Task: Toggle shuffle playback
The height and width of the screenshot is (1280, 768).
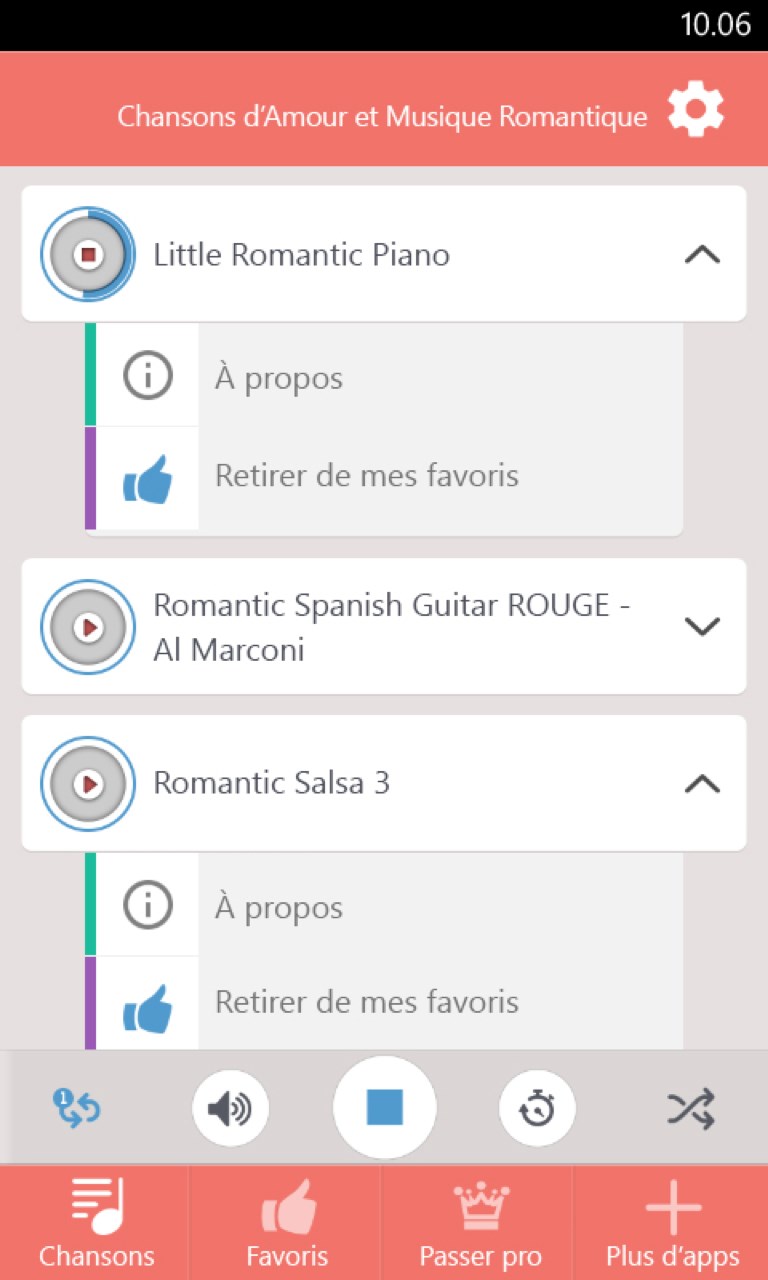Action: pos(691,1108)
